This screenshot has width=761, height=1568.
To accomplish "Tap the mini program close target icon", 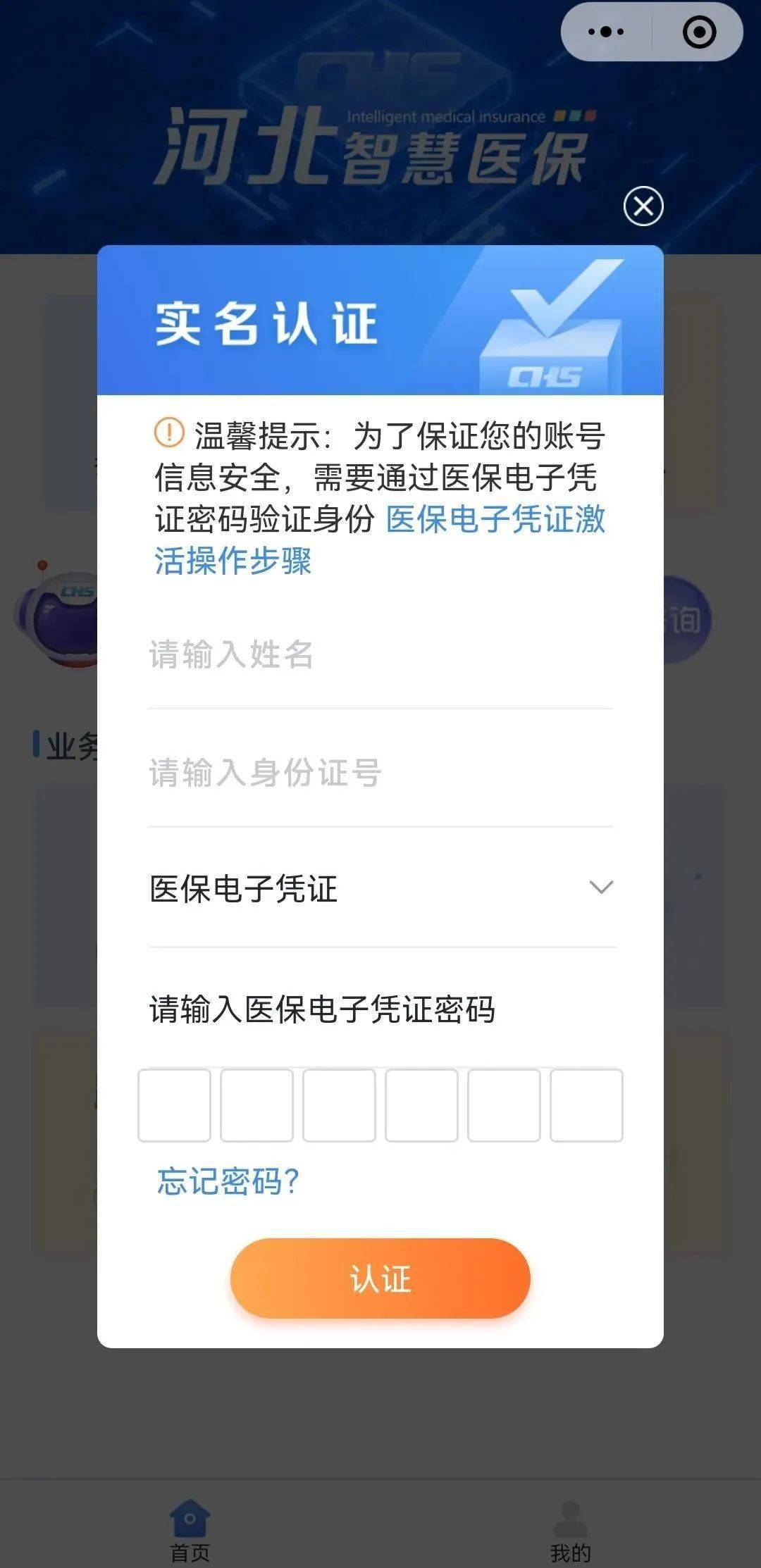I will [699, 32].
